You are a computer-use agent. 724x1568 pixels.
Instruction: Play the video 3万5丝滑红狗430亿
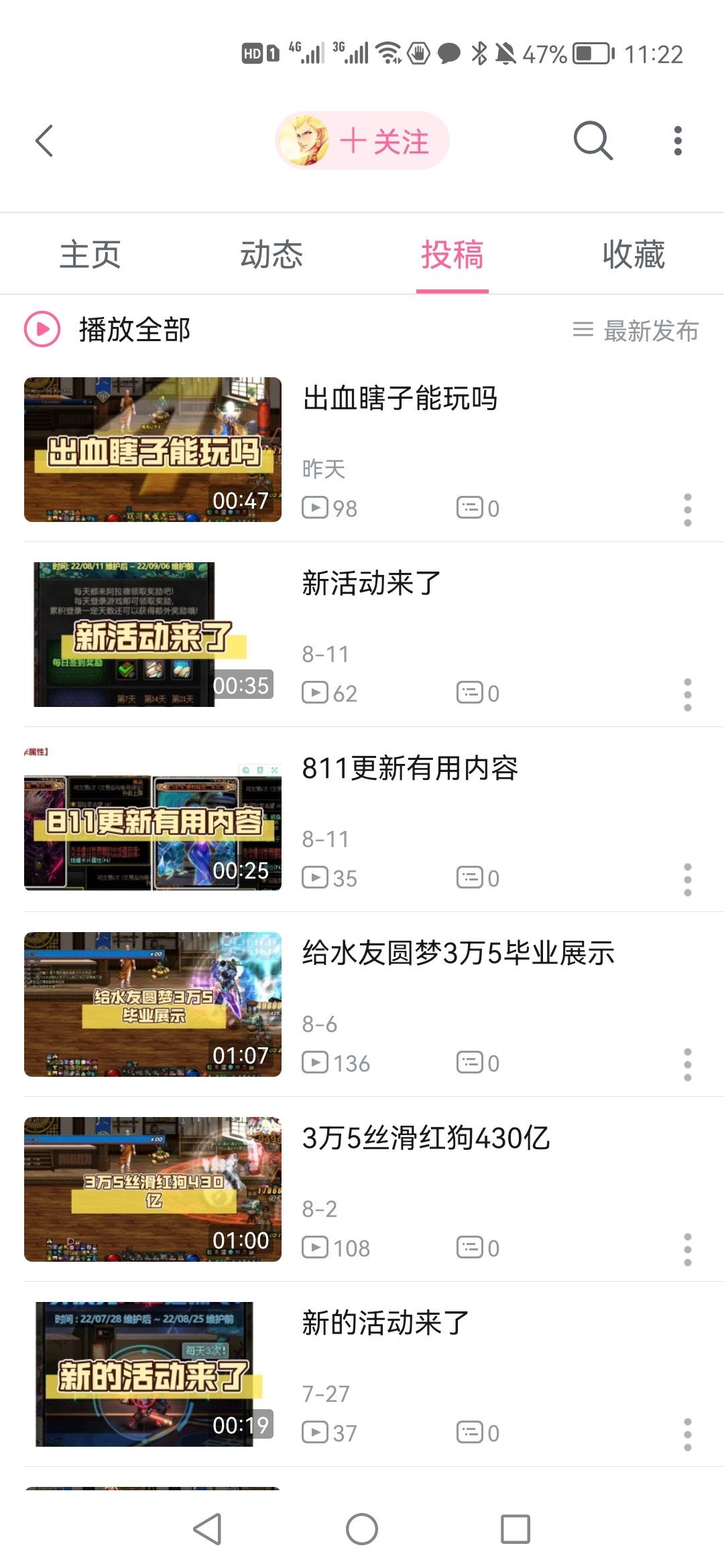click(153, 1189)
